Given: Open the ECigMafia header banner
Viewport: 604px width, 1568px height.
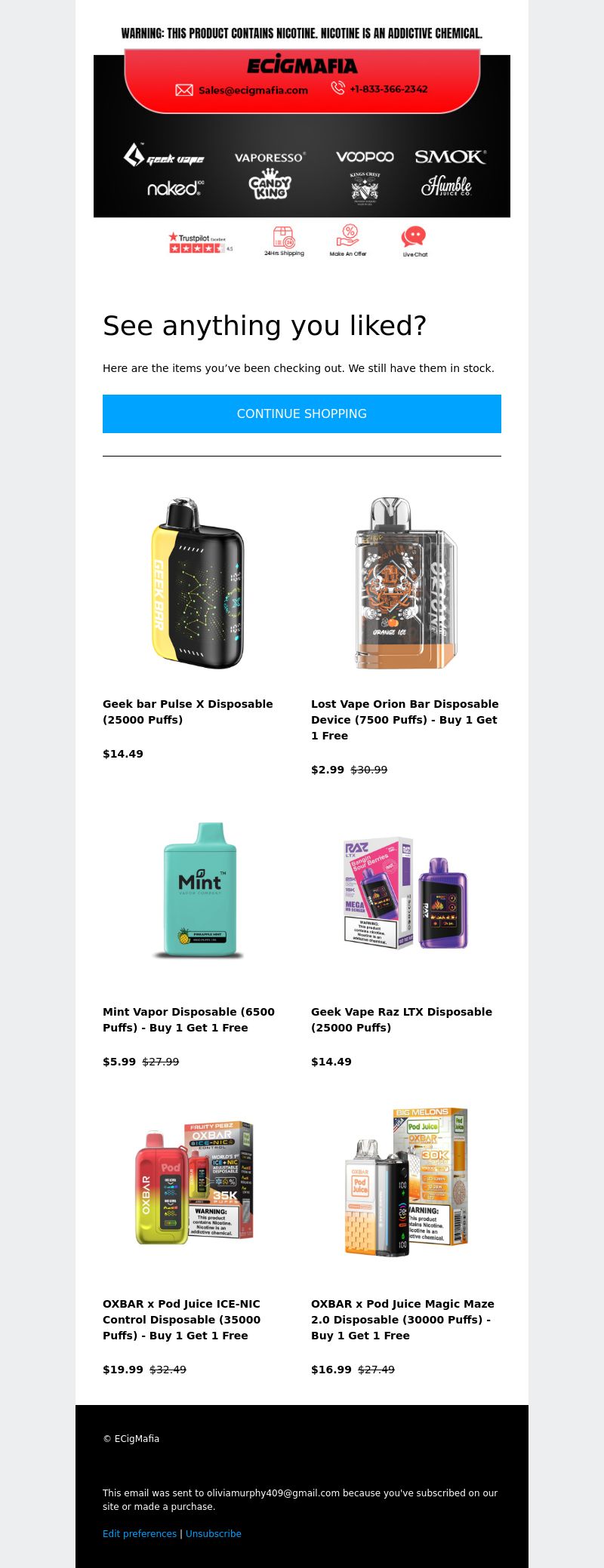Looking at the screenshot, I should click(x=302, y=136).
